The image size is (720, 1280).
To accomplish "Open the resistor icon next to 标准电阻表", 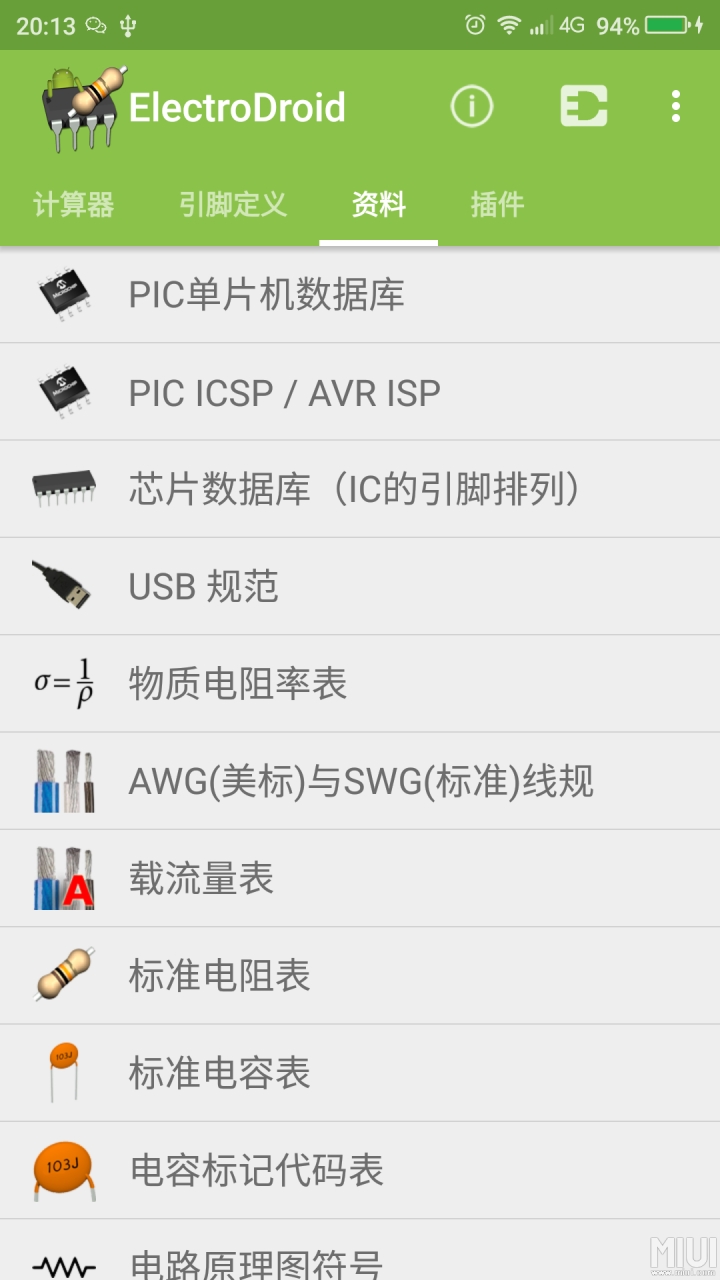I will [63, 975].
